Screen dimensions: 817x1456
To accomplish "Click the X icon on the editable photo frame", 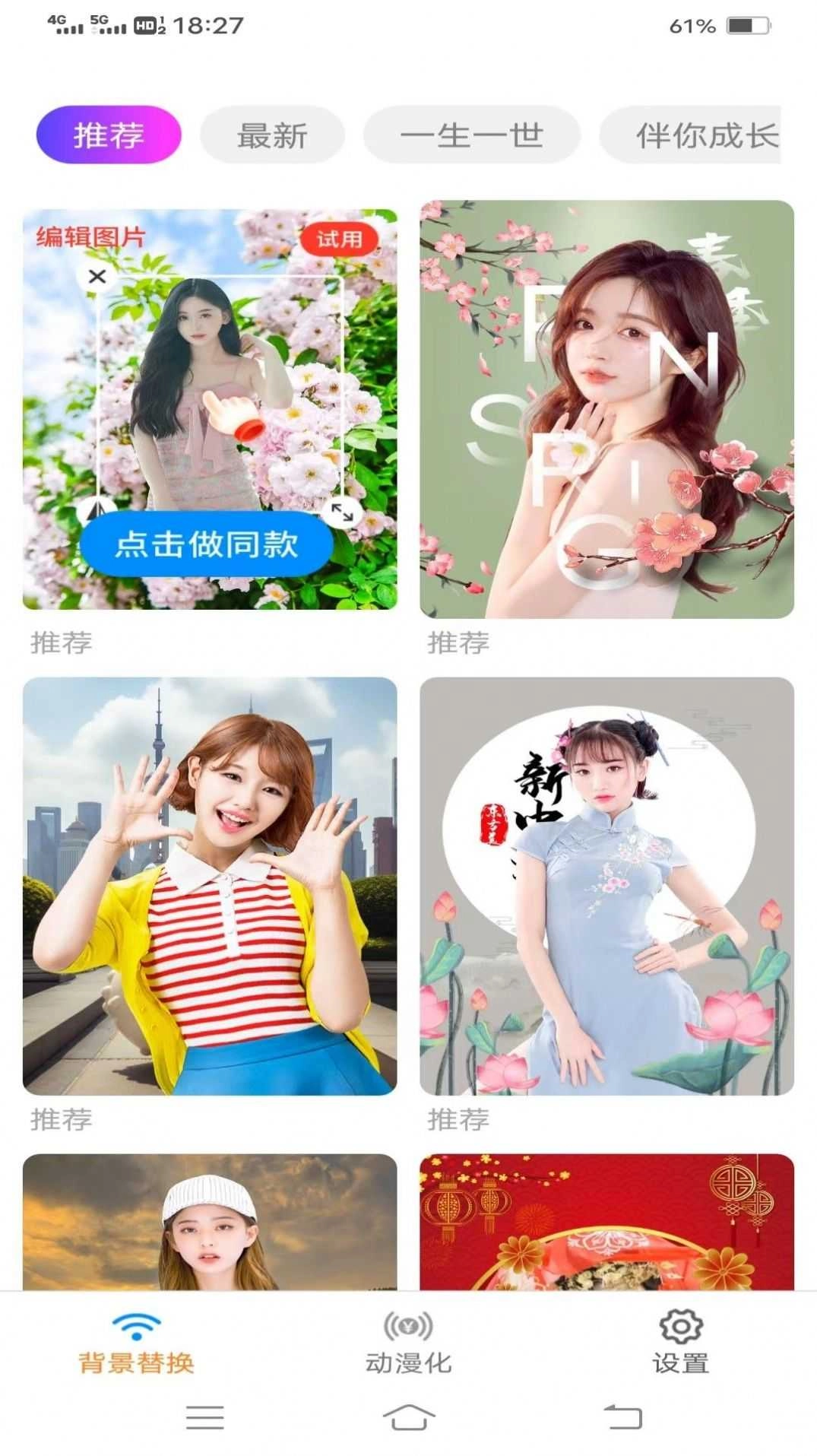I will [97, 277].
